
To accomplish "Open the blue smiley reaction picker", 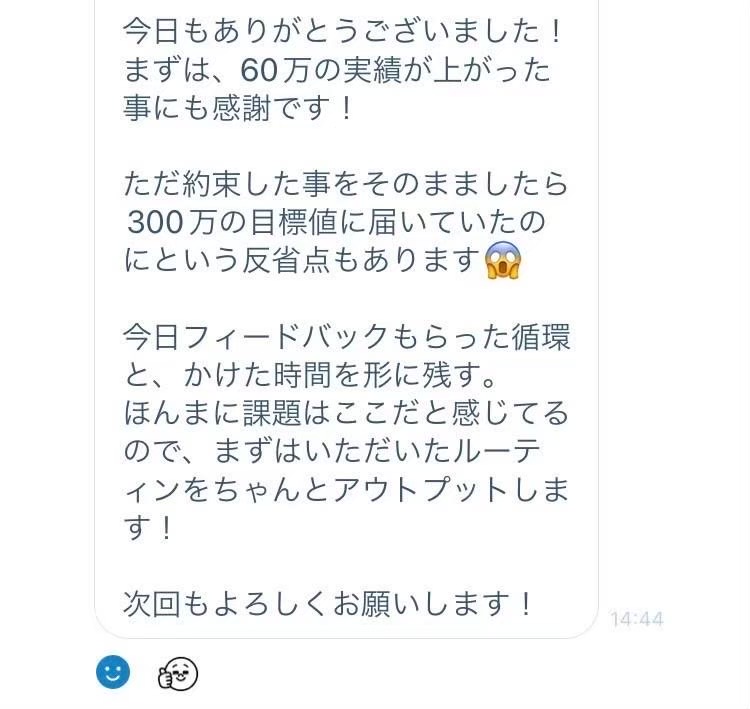I will click(x=113, y=672).
